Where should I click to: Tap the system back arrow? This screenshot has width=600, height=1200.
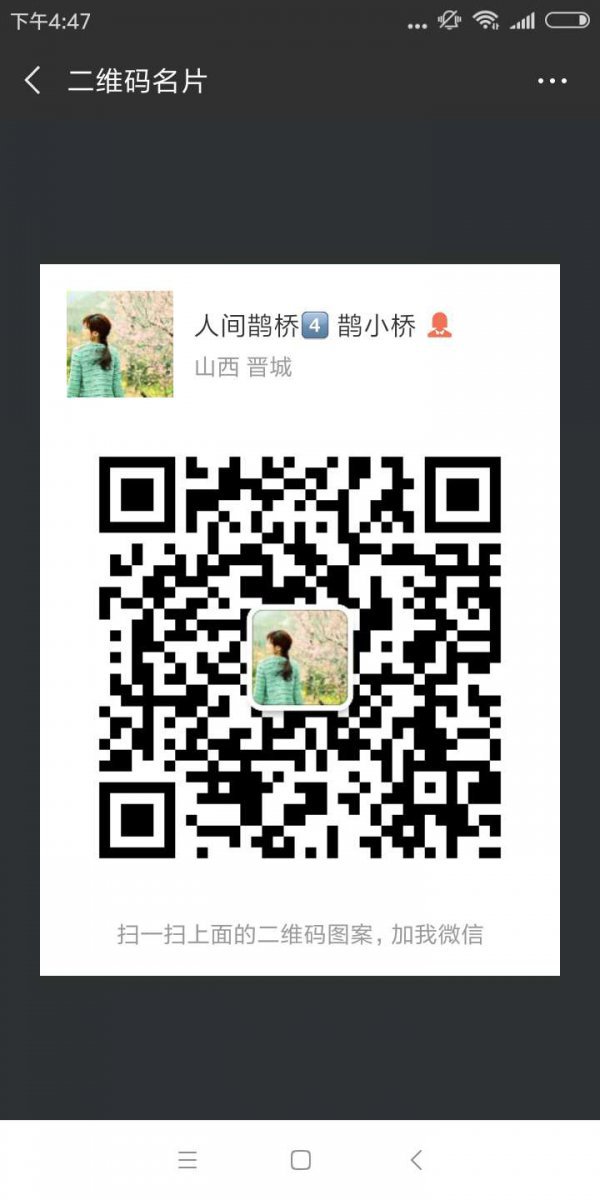tap(416, 1160)
